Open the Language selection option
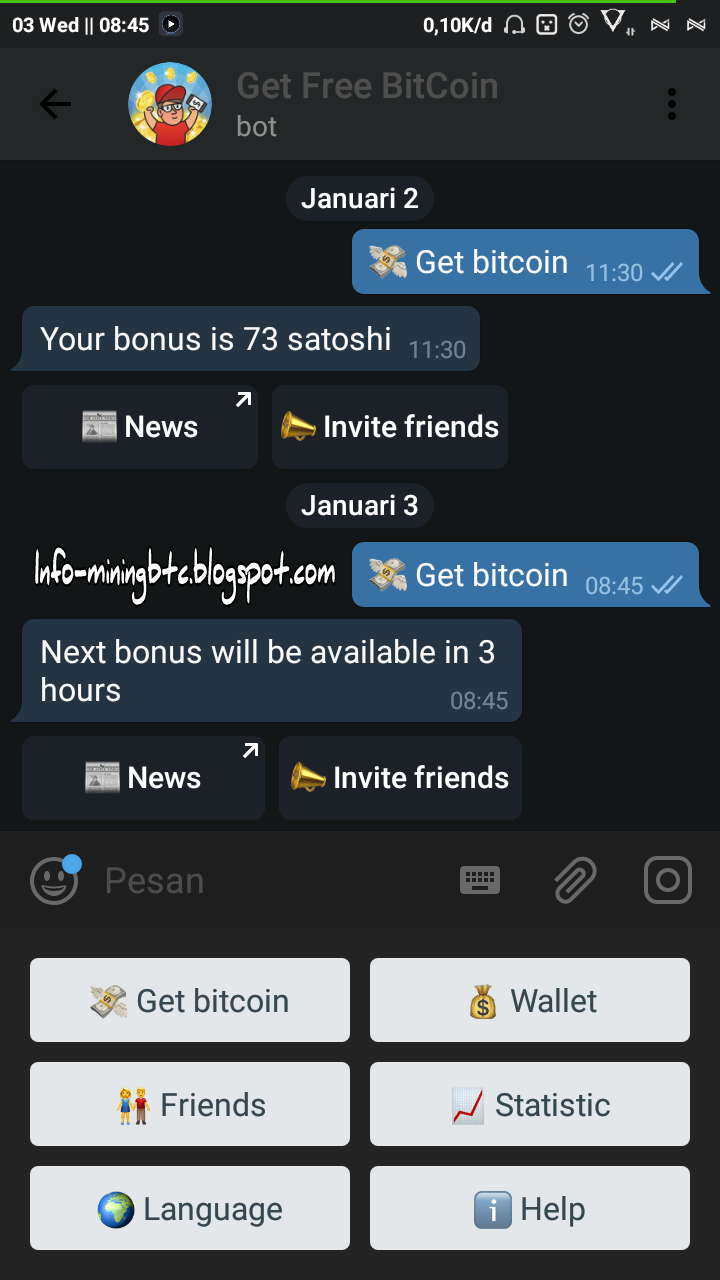The height and width of the screenshot is (1280, 720). pyautogui.click(x=189, y=1208)
